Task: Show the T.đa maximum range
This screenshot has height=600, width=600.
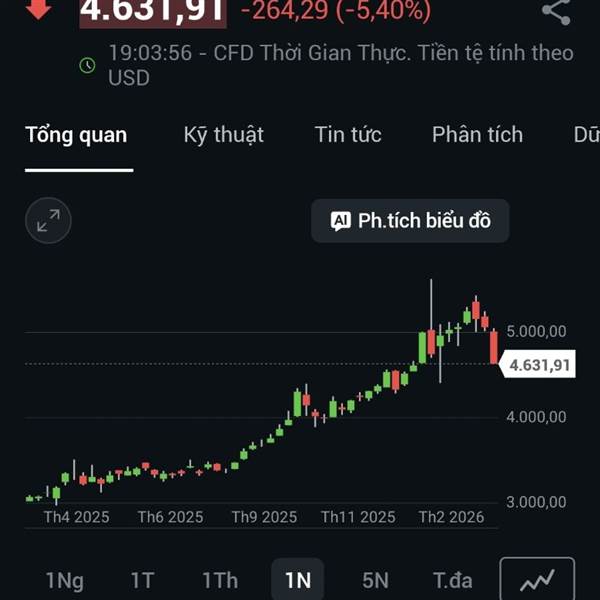Action: (452, 580)
